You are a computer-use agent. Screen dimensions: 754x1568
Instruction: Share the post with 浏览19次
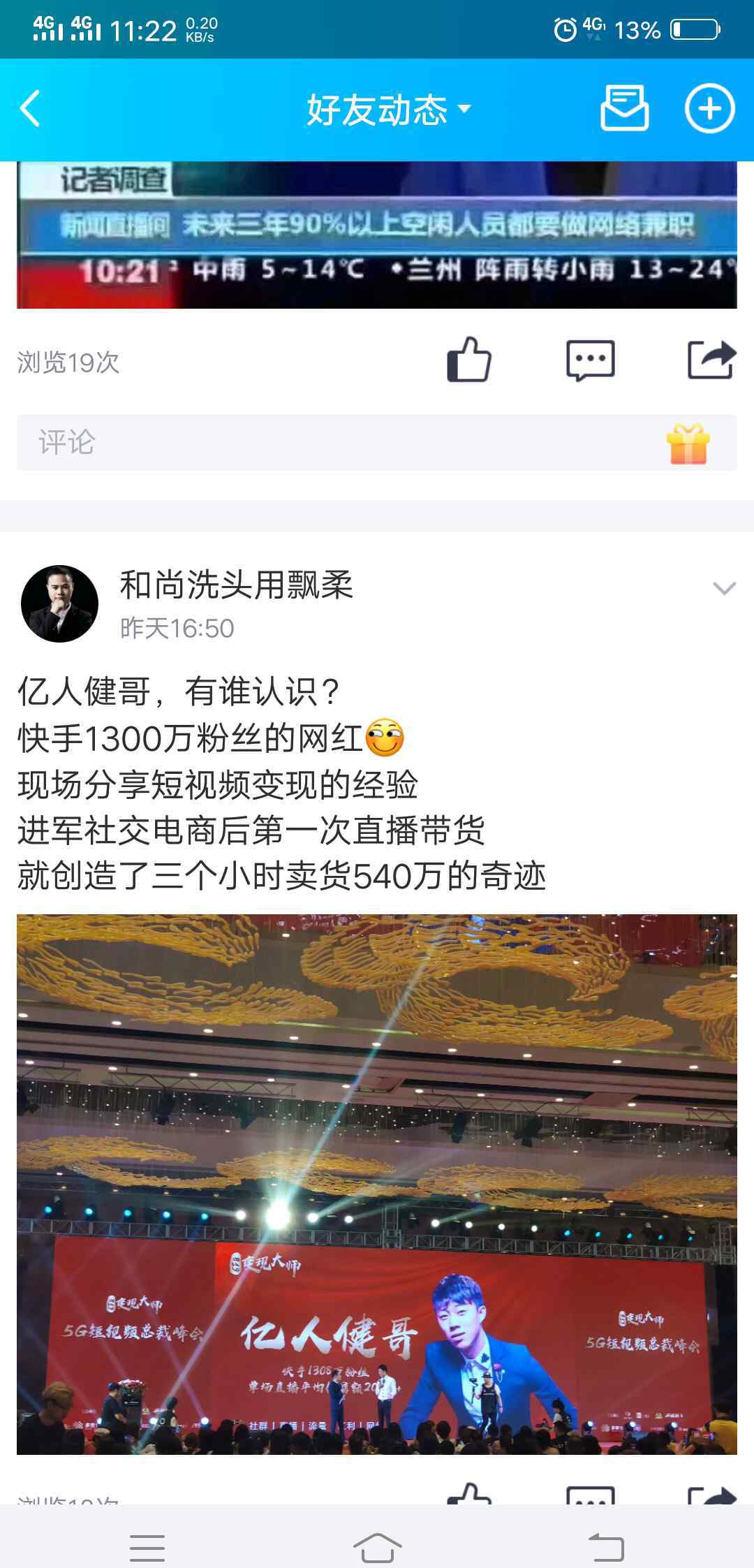711,360
